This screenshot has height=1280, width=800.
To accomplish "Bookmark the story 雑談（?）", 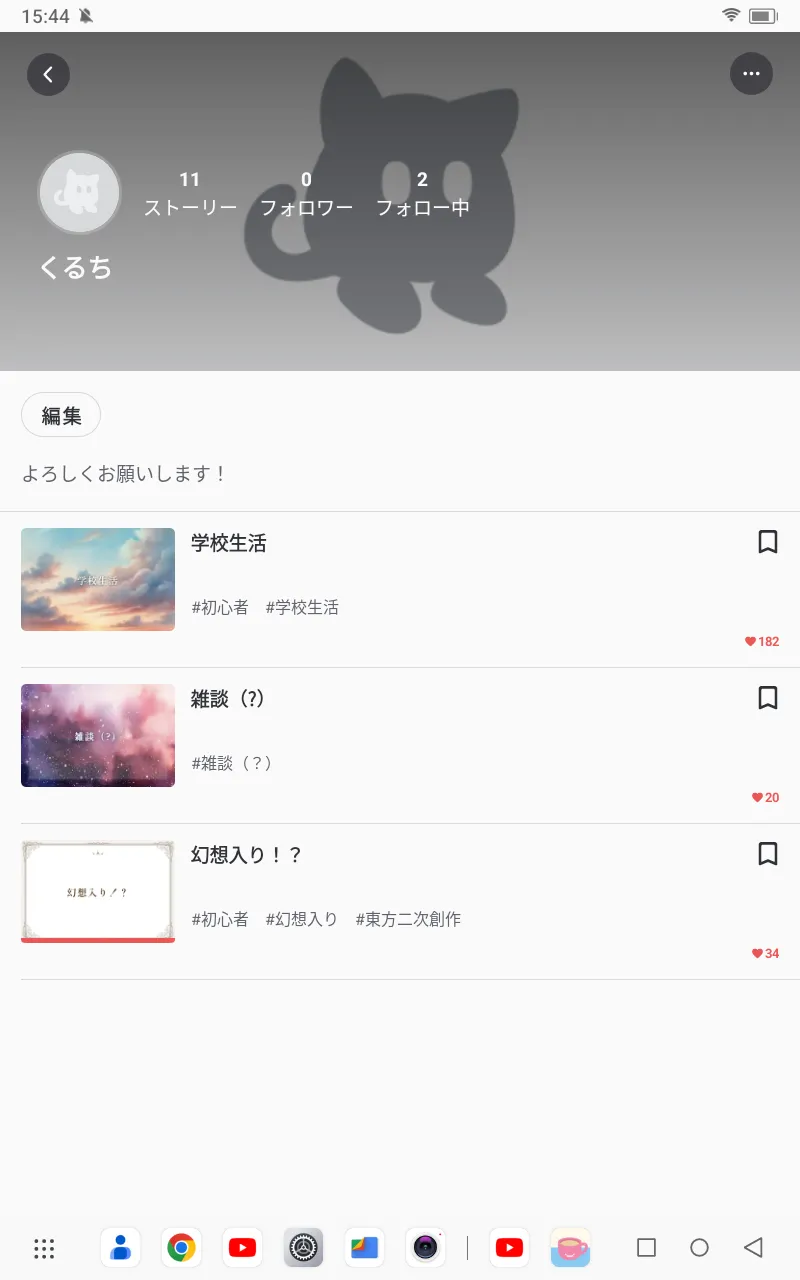I will coord(767,698).
